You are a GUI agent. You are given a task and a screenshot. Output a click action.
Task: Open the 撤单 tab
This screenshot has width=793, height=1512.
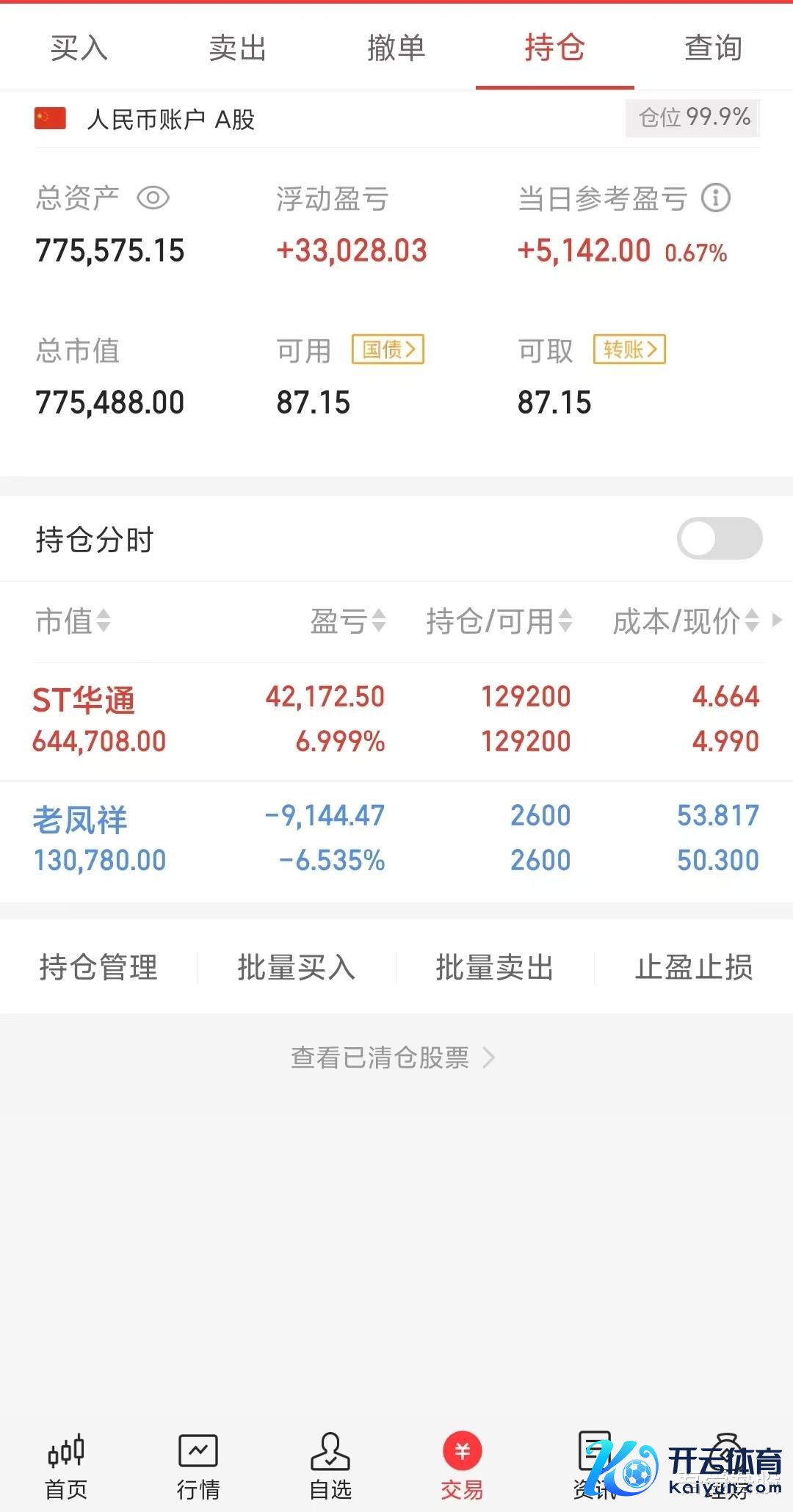click(396, 48)
